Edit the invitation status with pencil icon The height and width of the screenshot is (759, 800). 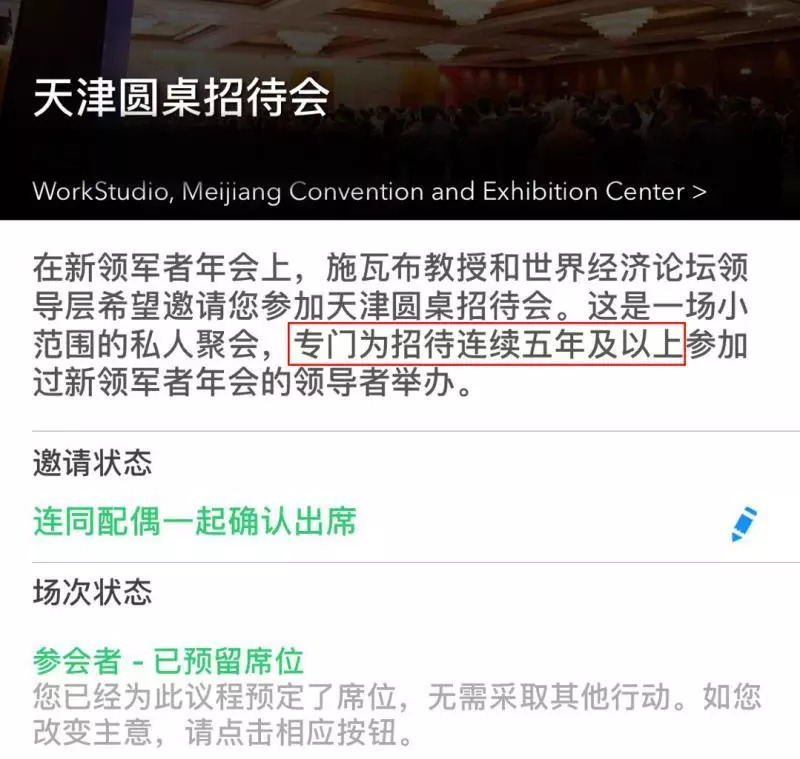[744, 524]
